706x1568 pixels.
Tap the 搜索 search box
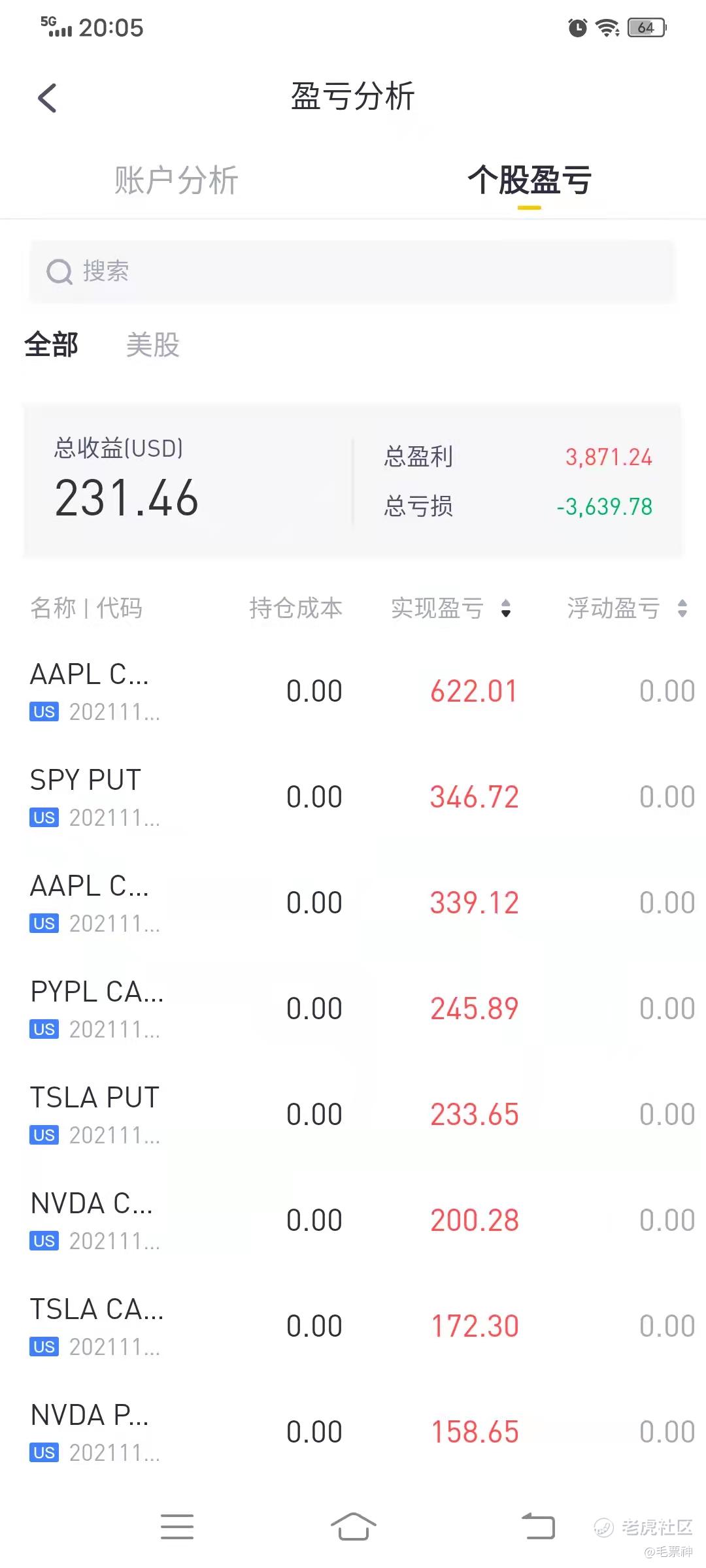(352, 272)
